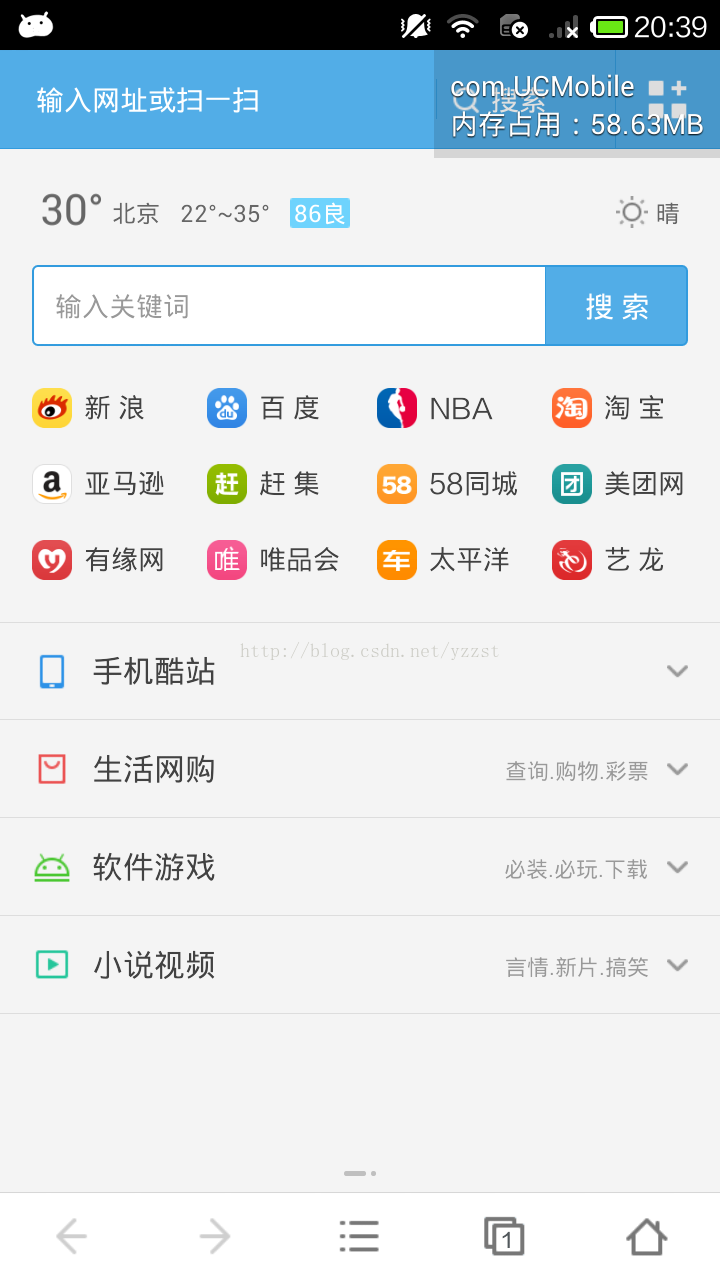Viewport: 720px width, 1280px height.
Task: Open the 唯品会 shortcut
Action: click(x=273, y=560)
